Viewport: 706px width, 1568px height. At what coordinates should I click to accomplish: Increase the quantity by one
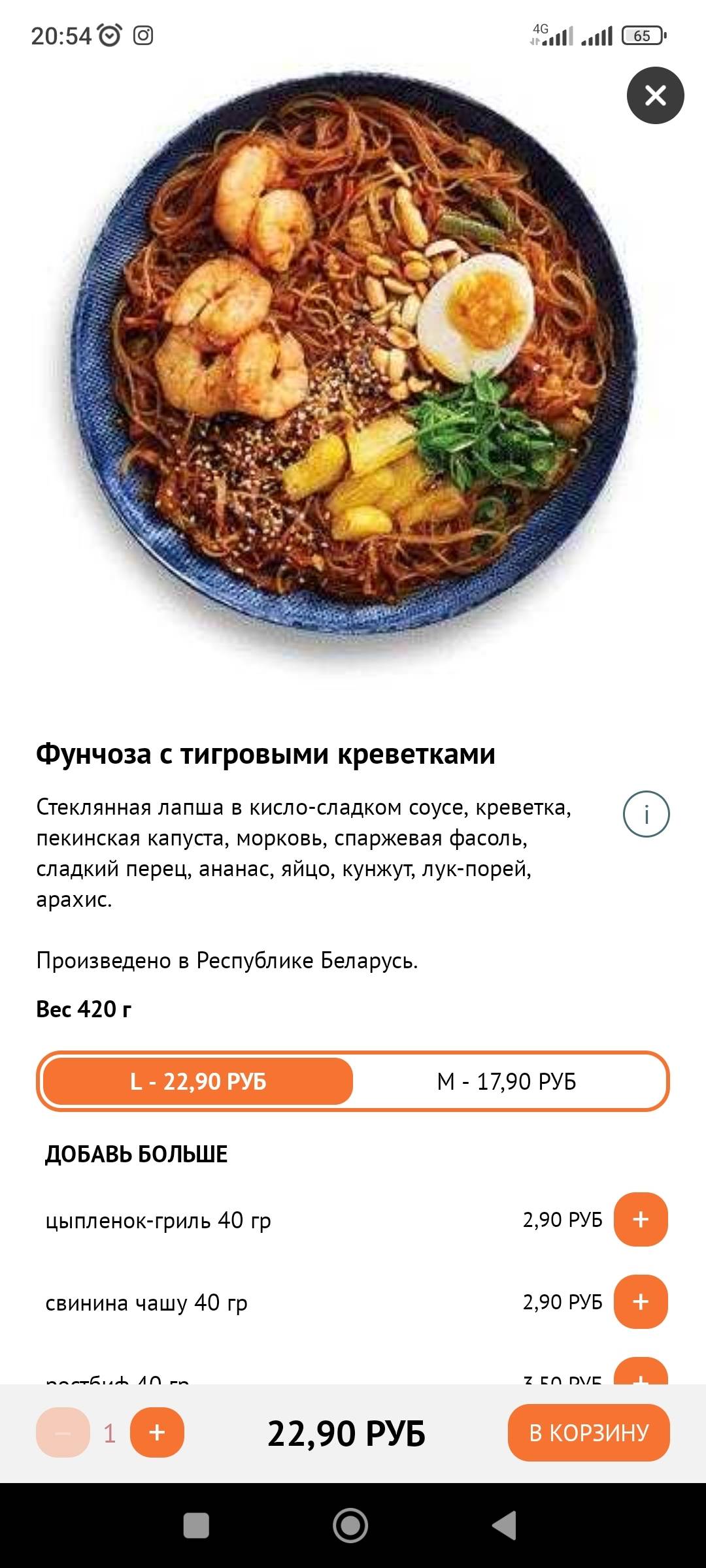157,1433
